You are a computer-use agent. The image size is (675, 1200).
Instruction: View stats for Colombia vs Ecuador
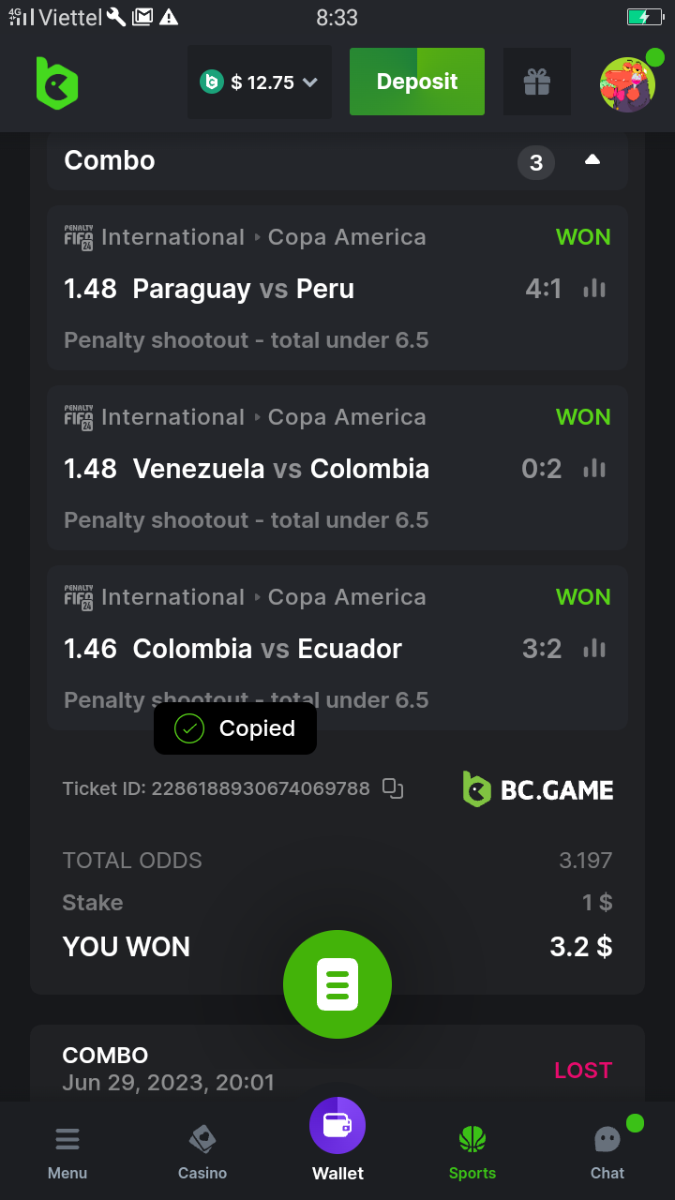coord(595,649)
